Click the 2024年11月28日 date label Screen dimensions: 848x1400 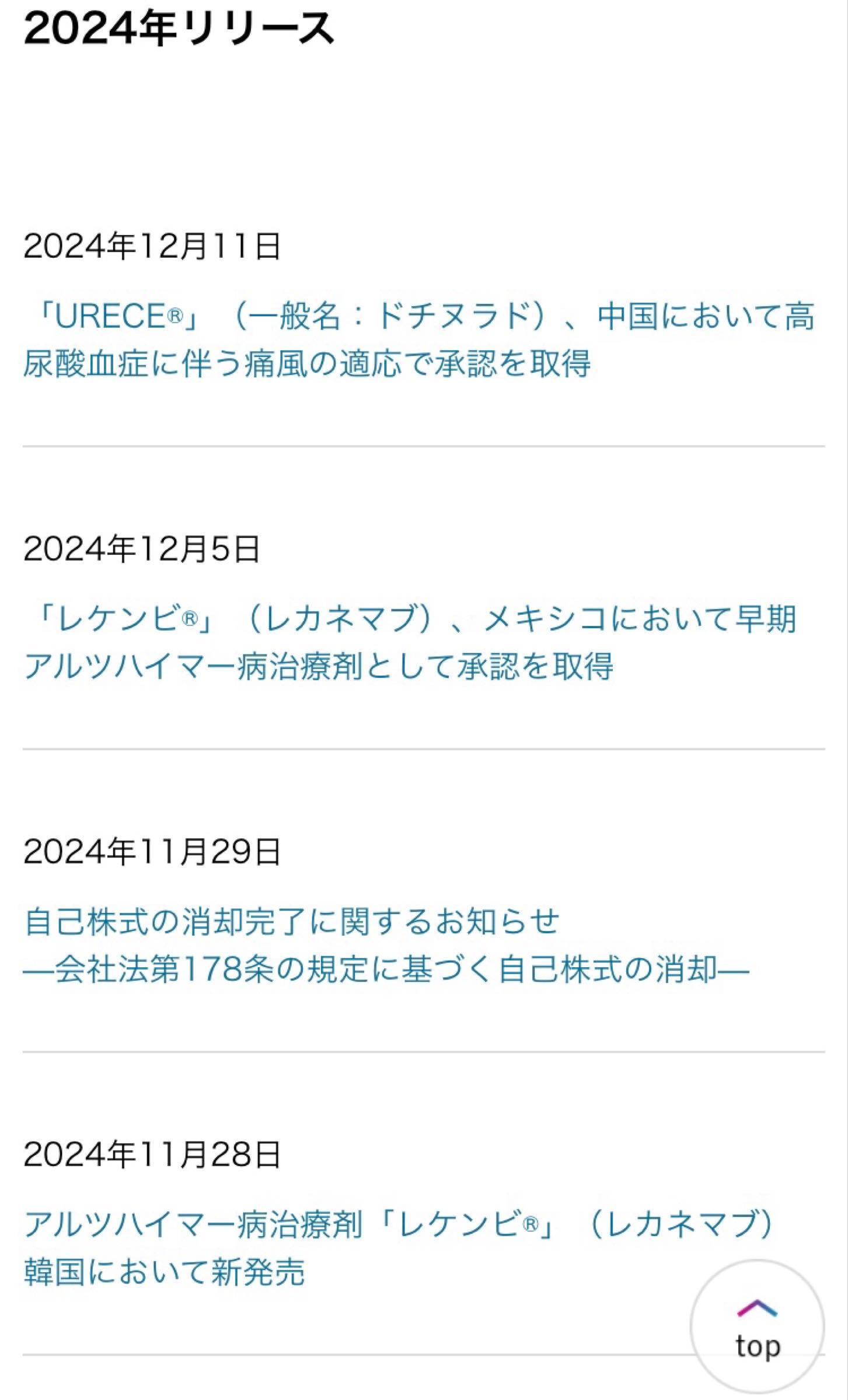152,1158
